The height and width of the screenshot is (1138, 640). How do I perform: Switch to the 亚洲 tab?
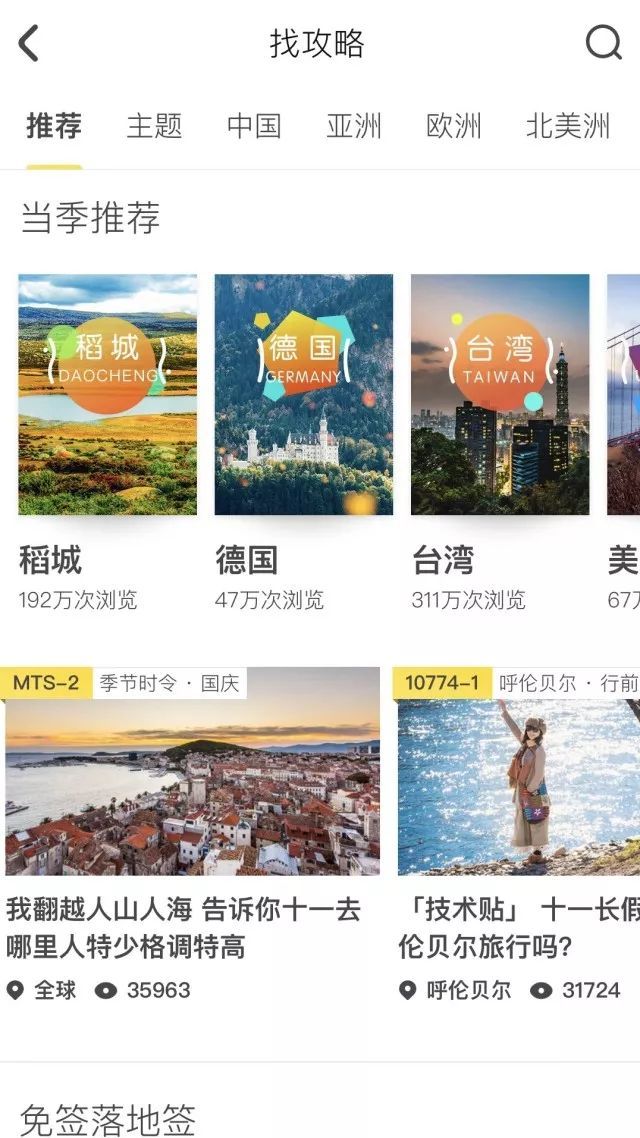click(x=354, y=126)
